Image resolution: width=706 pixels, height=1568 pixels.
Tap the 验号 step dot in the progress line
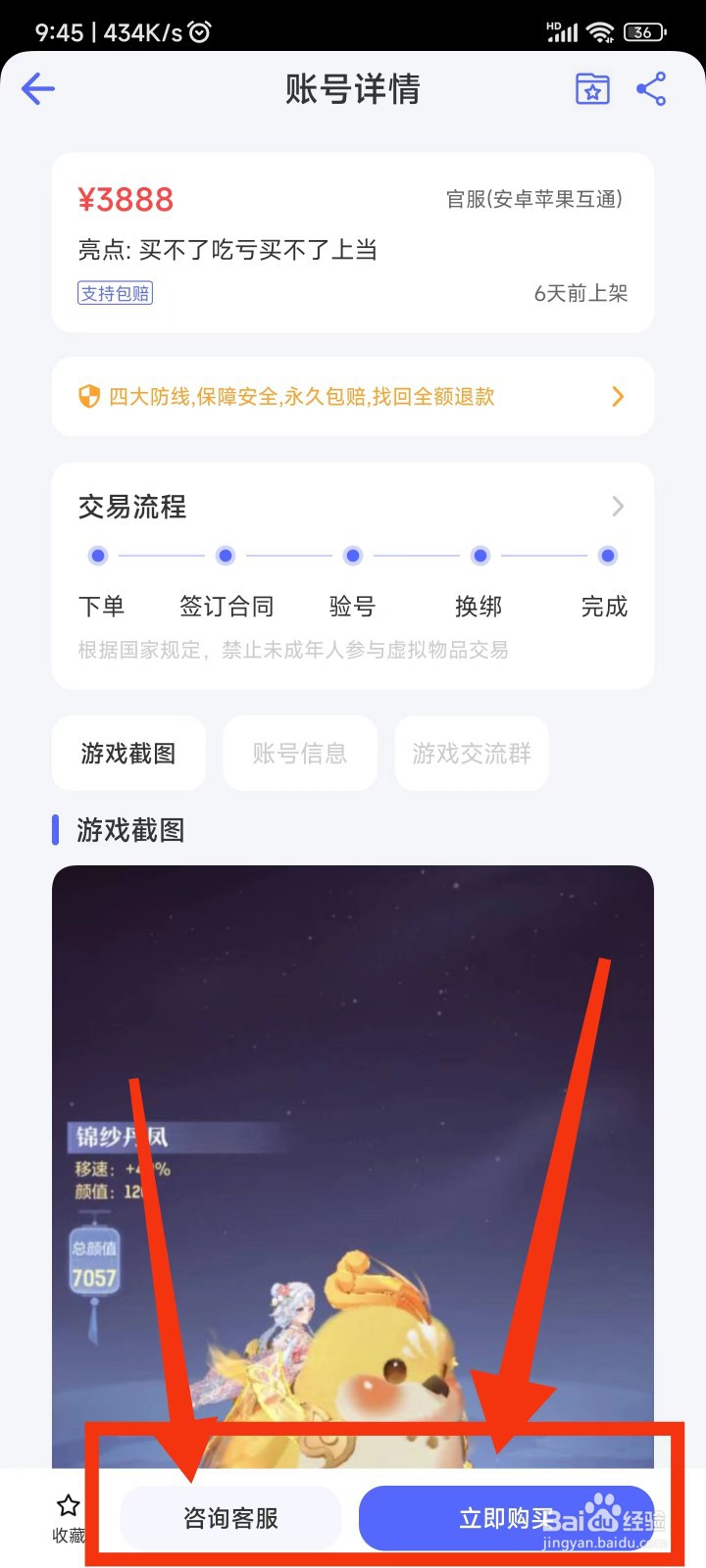click(353, 555)
